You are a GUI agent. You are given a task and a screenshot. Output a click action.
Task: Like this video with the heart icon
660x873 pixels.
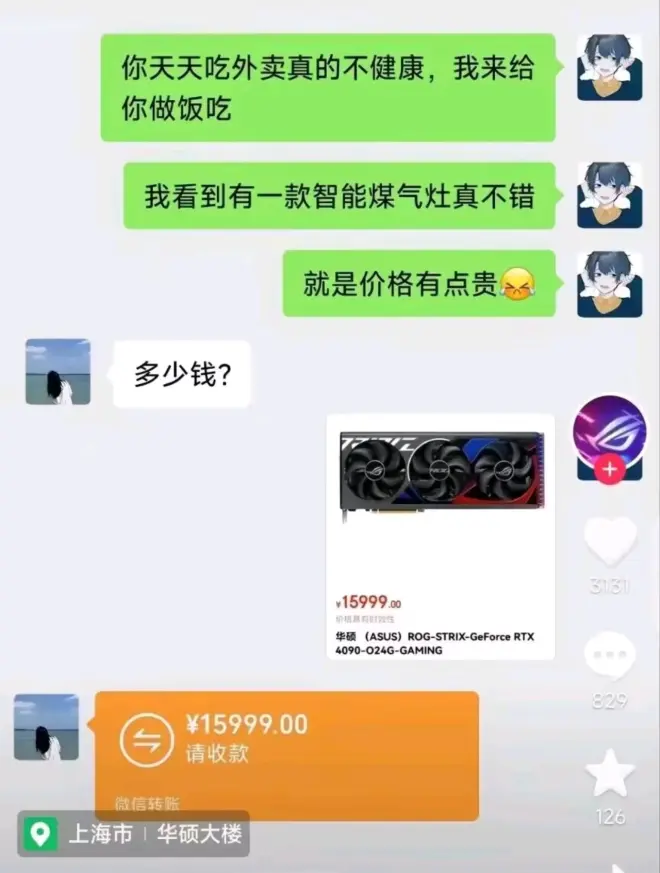610,543
